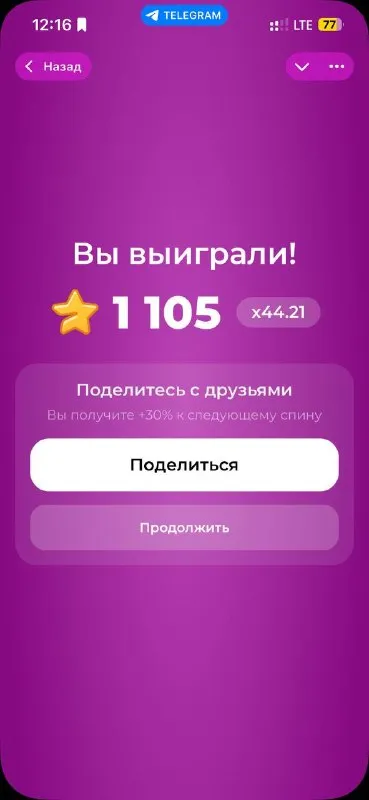Go back with the Назад button

click(53, 67)
